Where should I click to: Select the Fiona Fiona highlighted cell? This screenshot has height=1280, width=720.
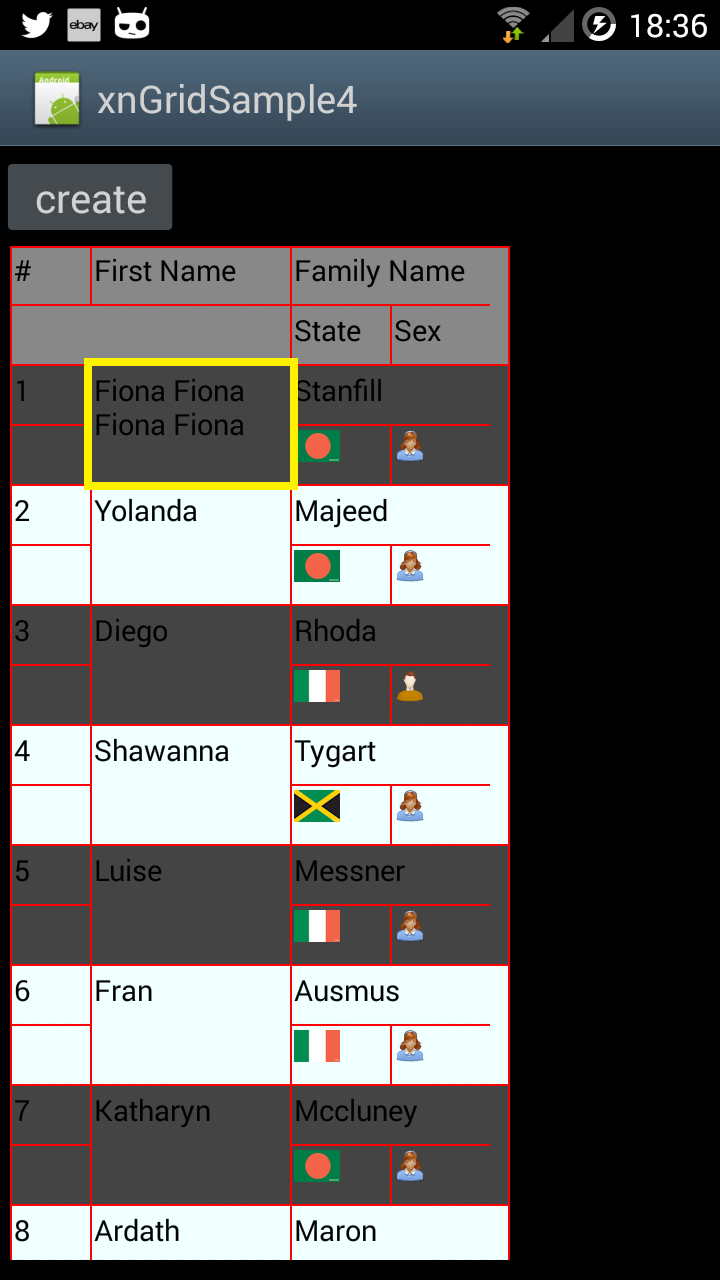point(191,424)
